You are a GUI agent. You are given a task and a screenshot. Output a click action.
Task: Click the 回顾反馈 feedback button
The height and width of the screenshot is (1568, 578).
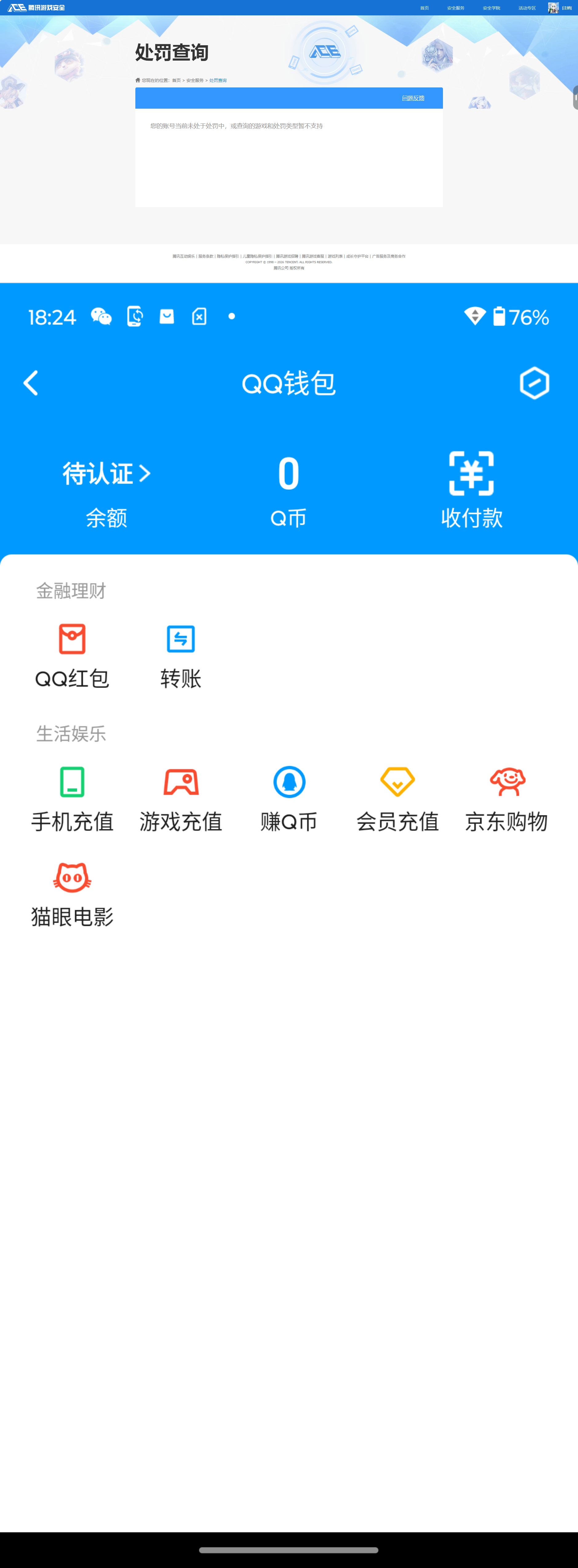(414, 97)
